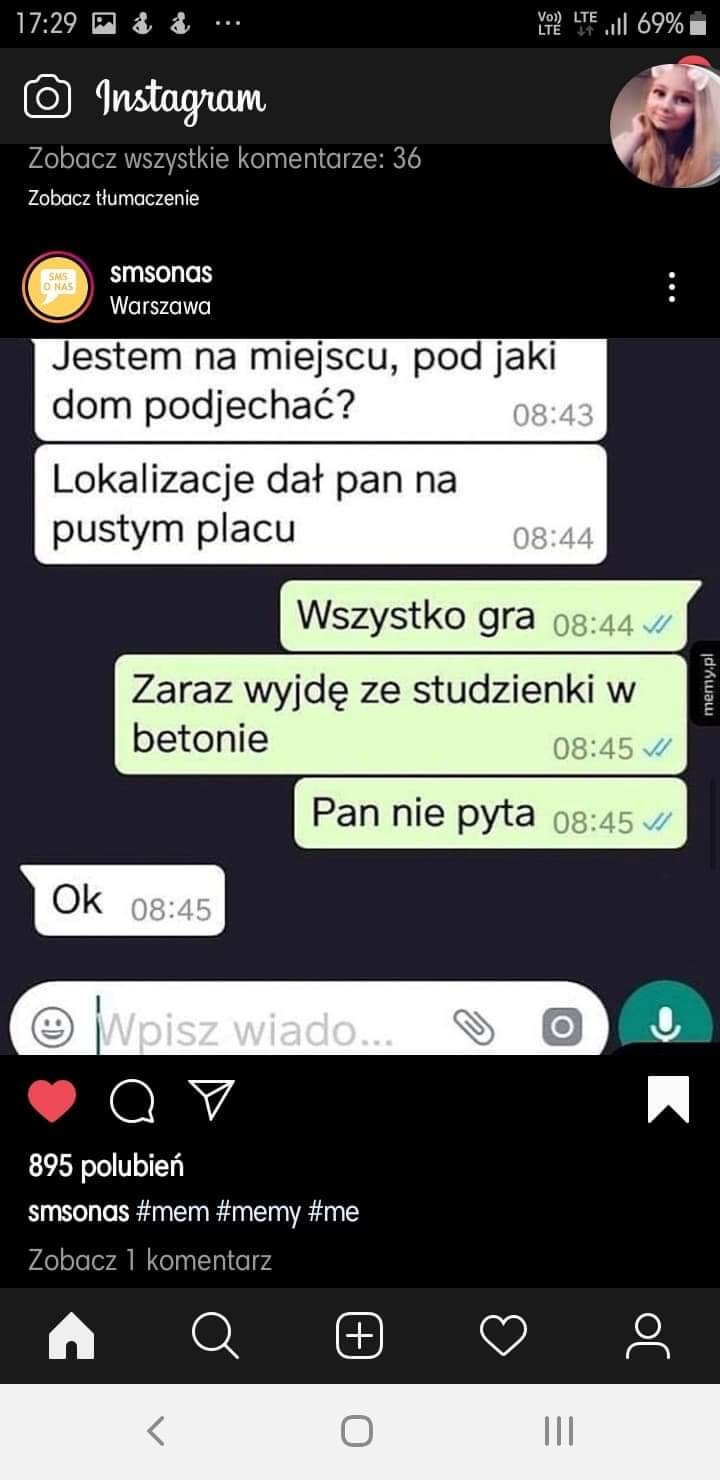Image resolution: width=720 pixels, height=1480 pixels.
Task: Open the Instagram camera icon
Action: click(47, 98)
